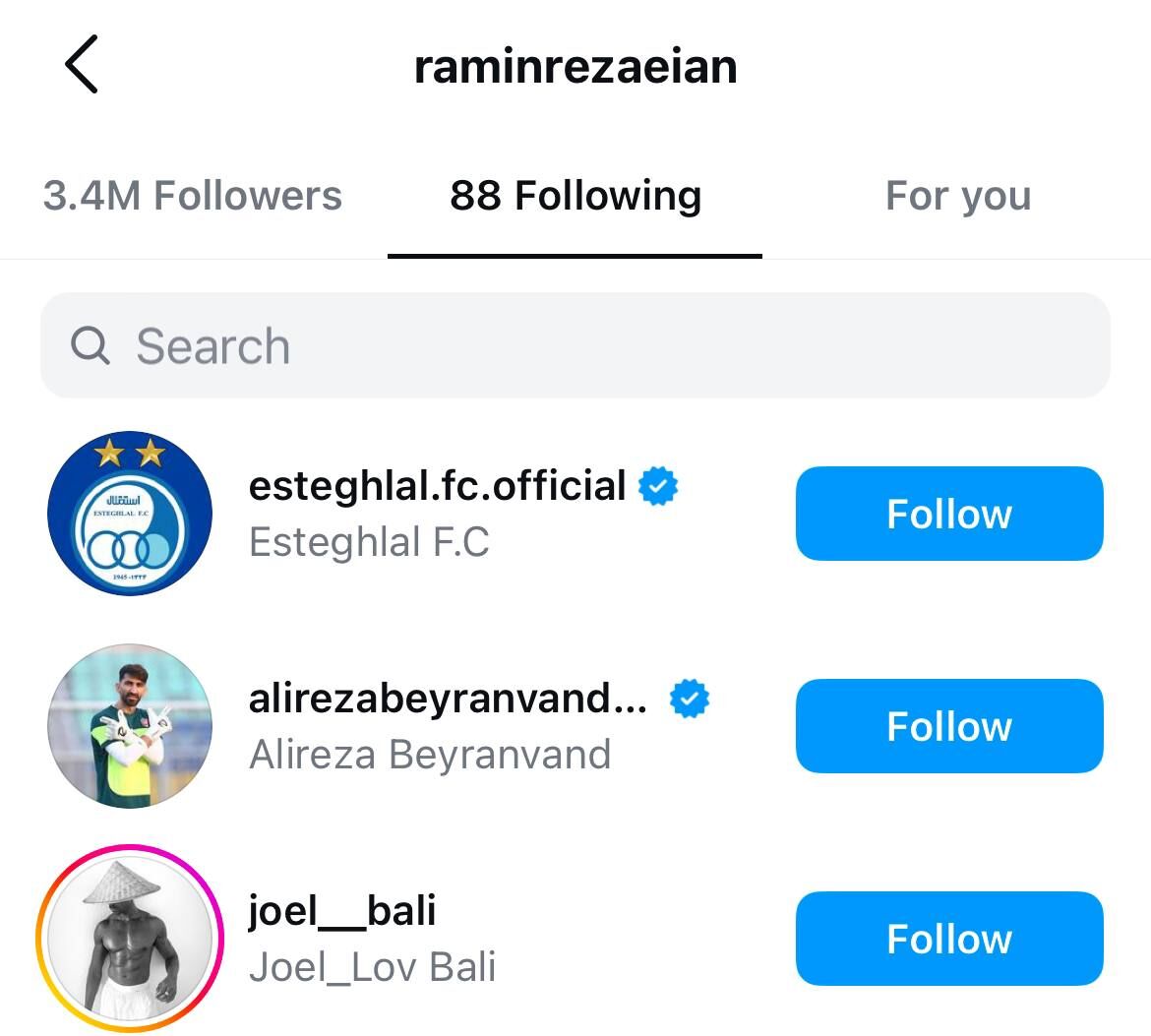Screen dimensions: 1151x1036
Task: Open the For you tab
Action: click(957, 196)
